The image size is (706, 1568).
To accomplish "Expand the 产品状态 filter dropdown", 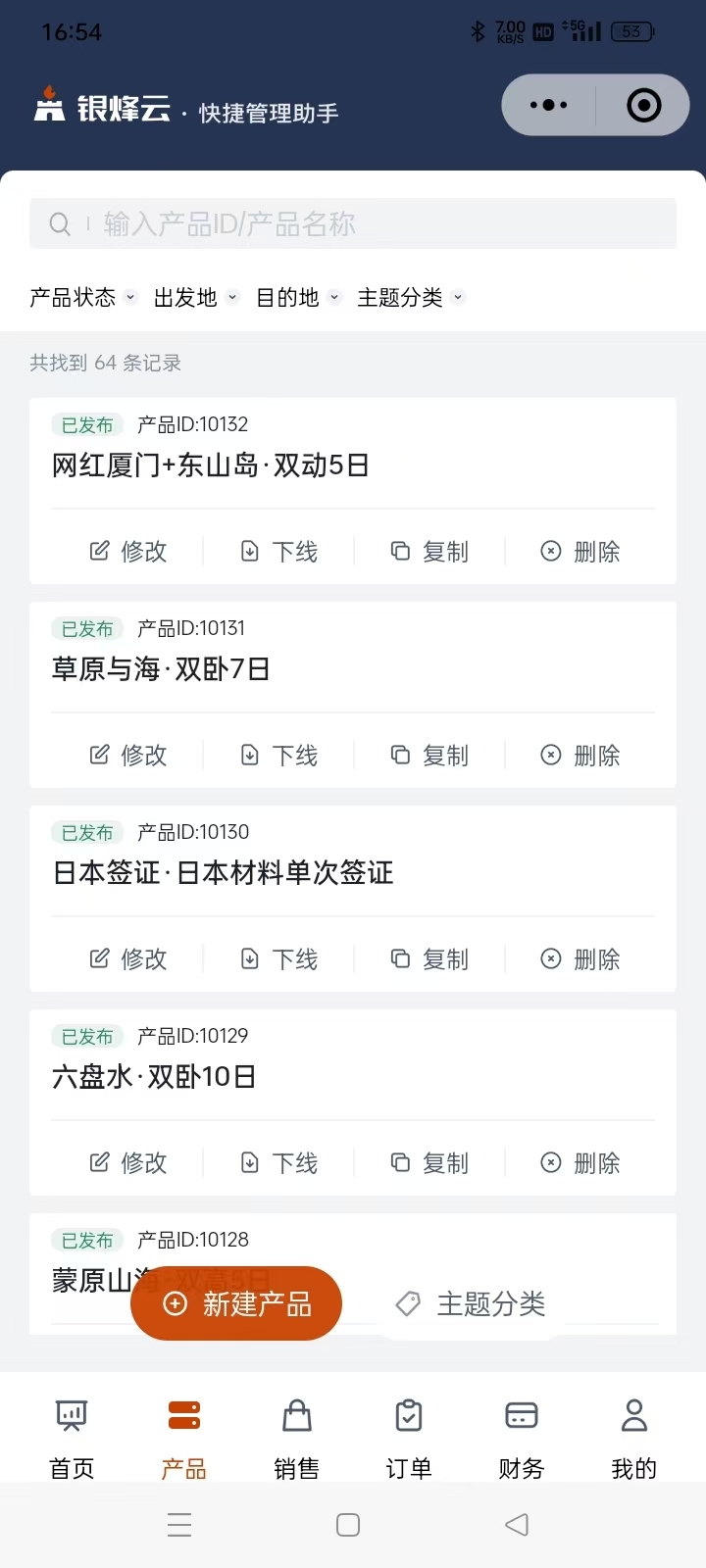I will pos(83,298).
